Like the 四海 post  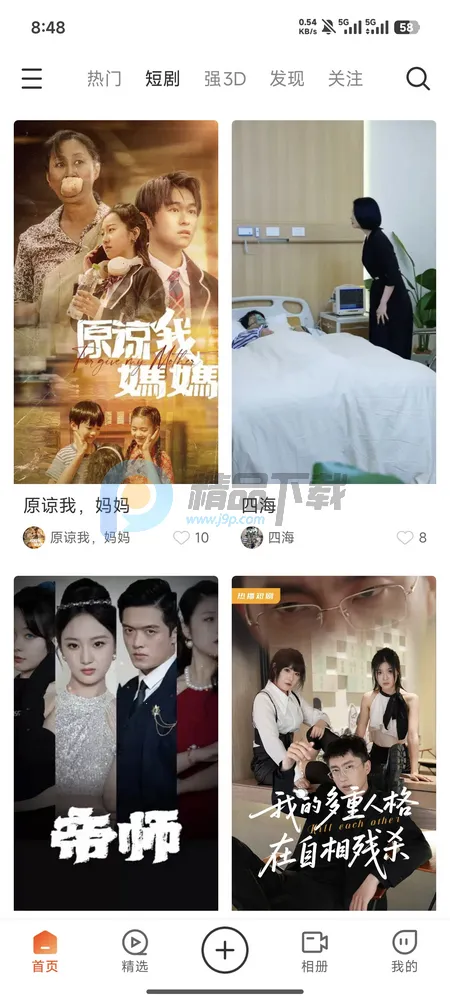point(405,538)
